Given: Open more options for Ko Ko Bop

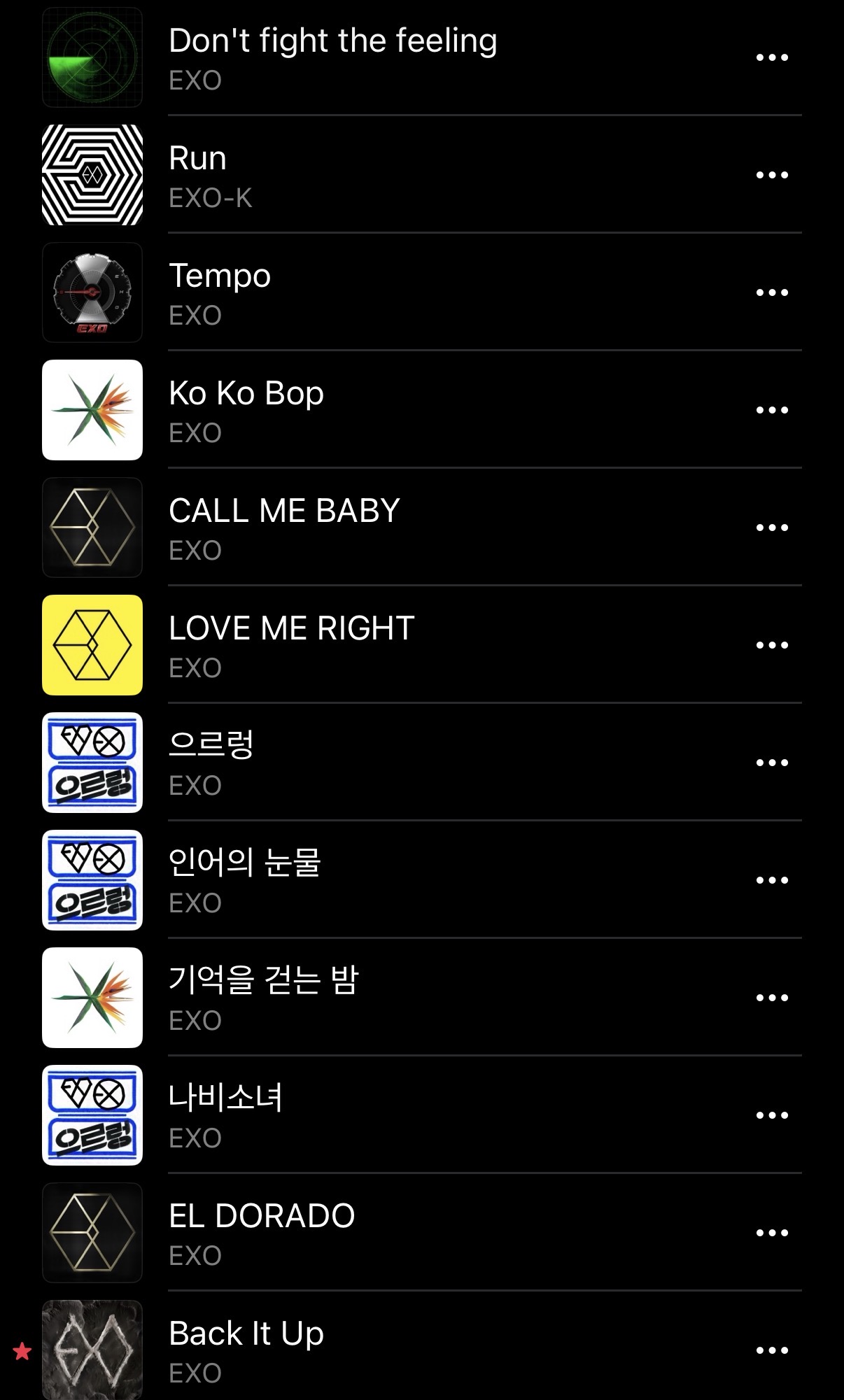Looking at the screenshot, I should pyautogui.click(x=772, y=410).
